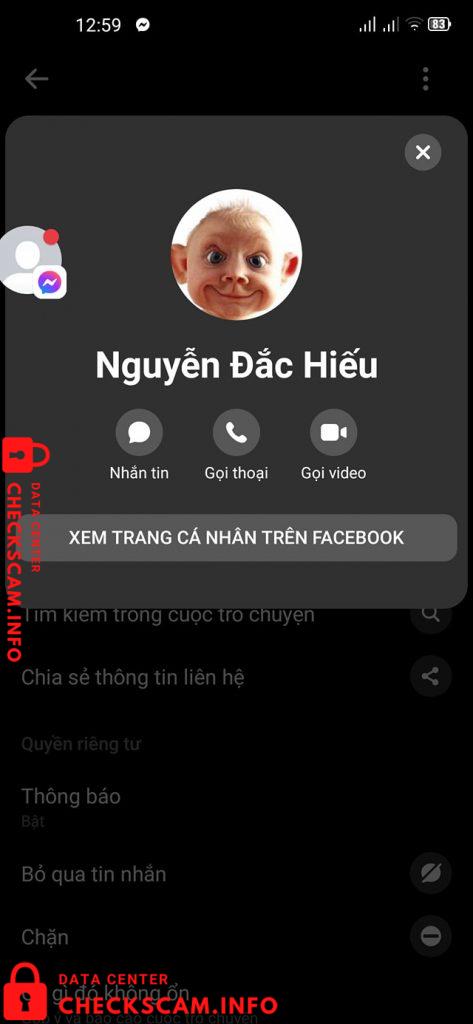View Nguyễn Đắc Hiếu's profile picture
The height and width of the screenshot is (1024, 473).
pos(236,255)
